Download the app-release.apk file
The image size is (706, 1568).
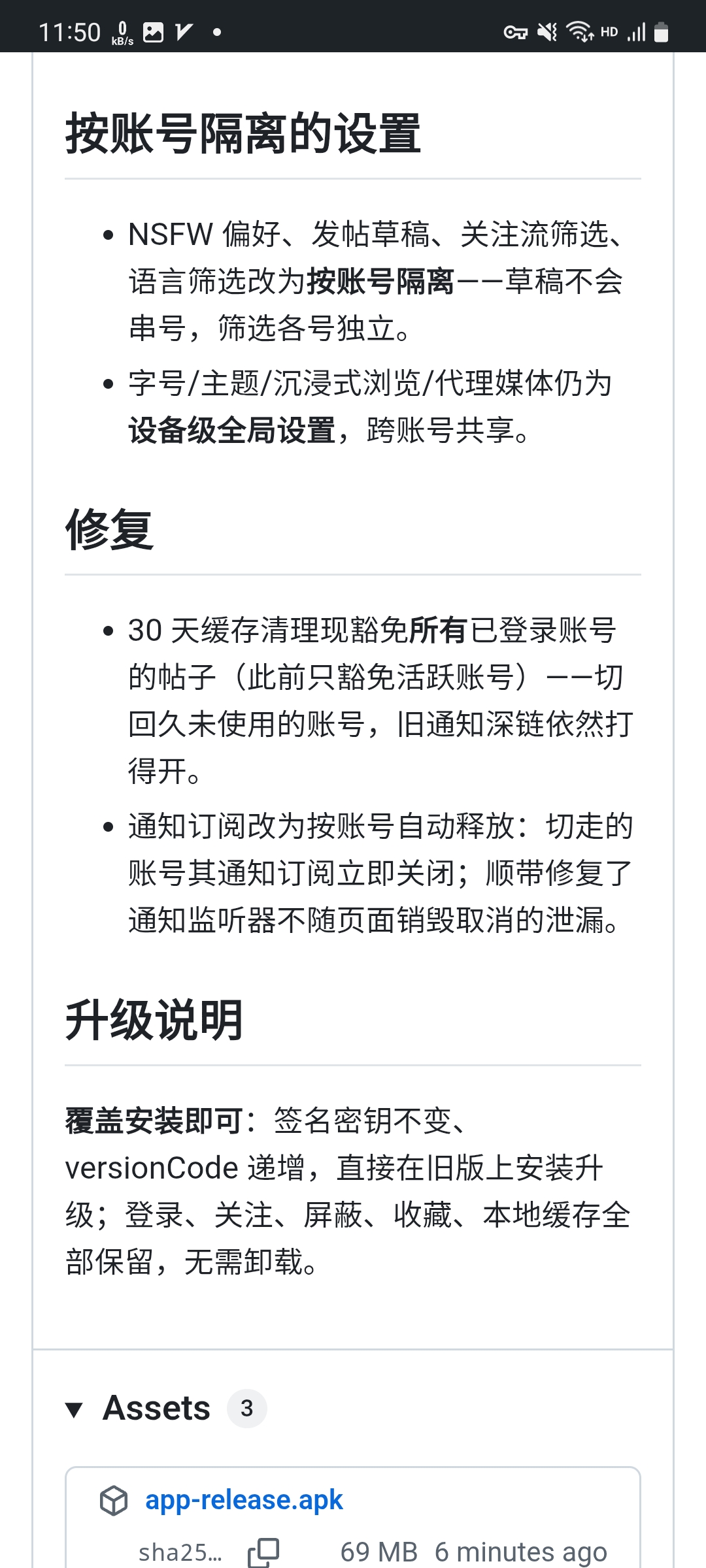(x=244, y=1499)
